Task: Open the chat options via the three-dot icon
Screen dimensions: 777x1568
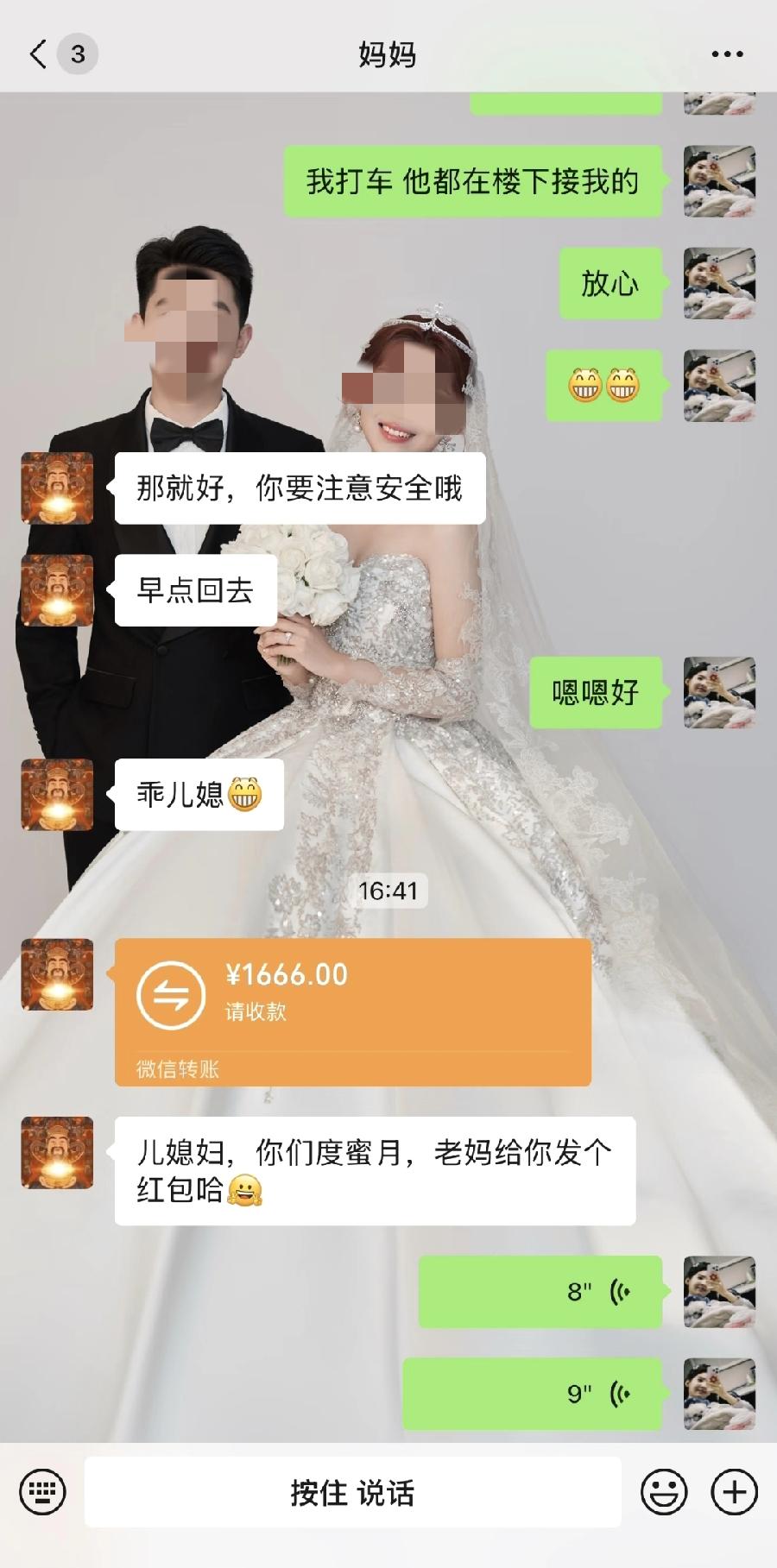Action: tap(725, 54)
